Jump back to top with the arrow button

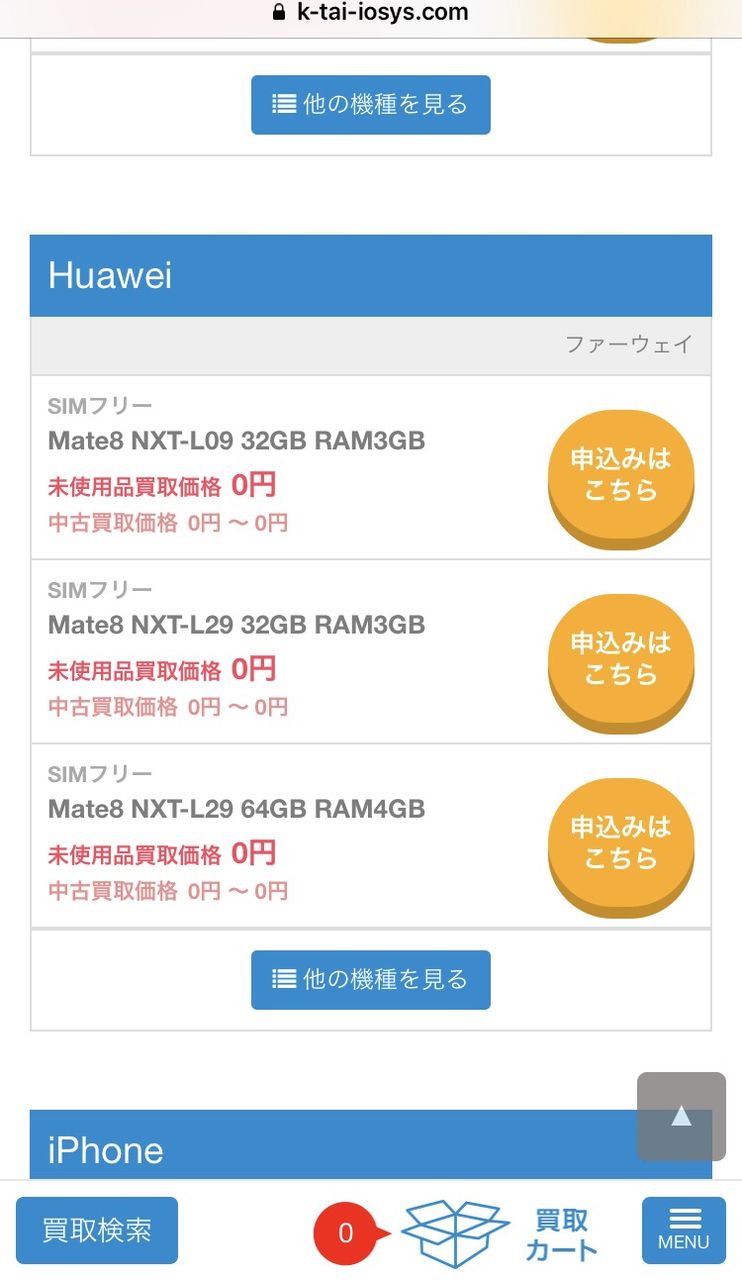point(681,1116)
